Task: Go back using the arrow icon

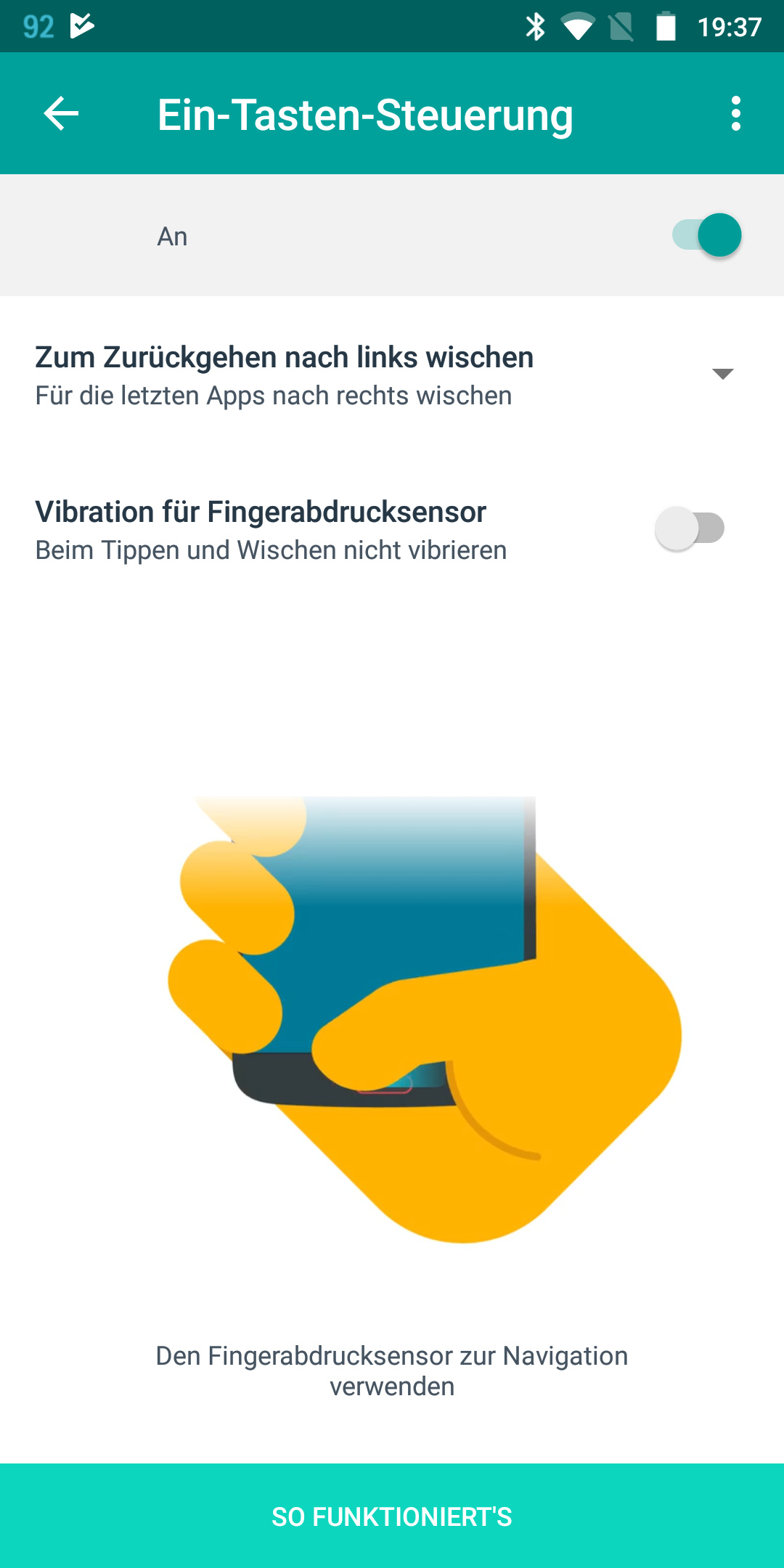Action: coord(61,114)
